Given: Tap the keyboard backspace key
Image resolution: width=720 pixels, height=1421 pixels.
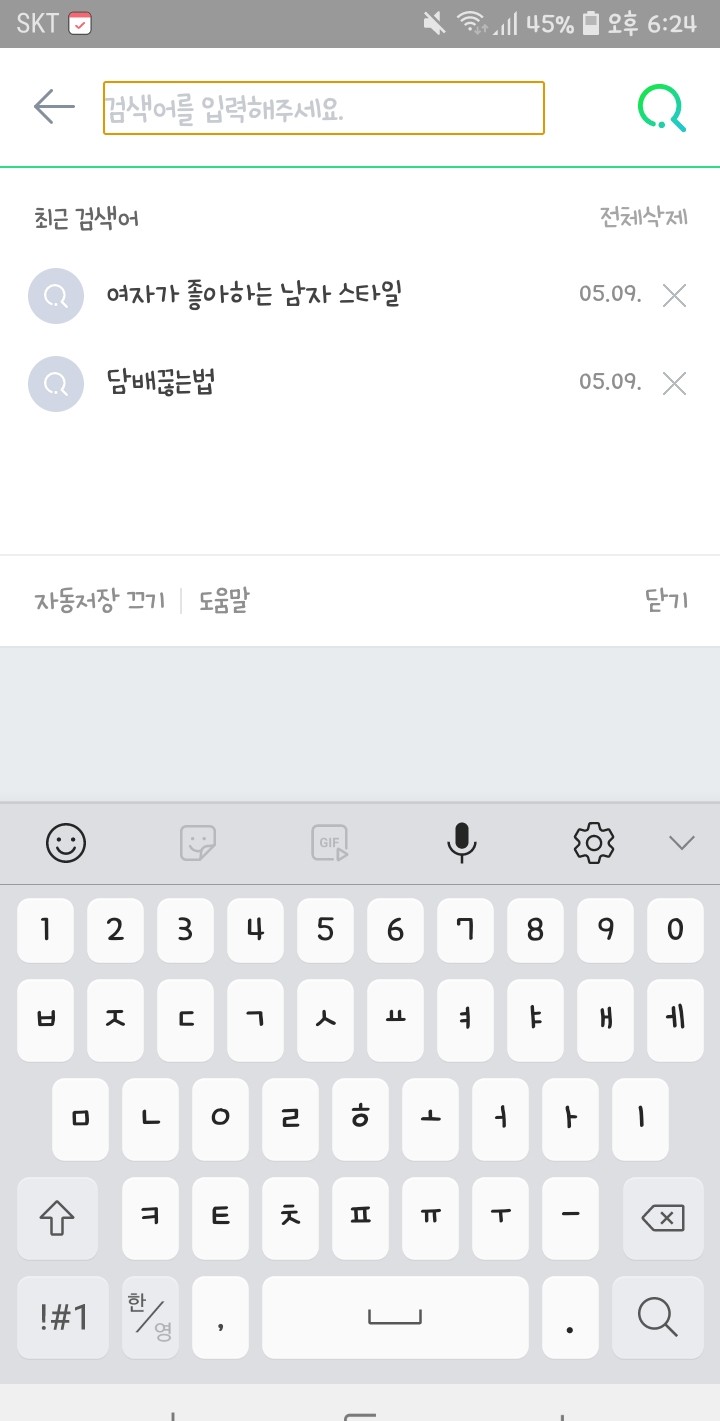Looking at the screenshot, I should [663, 1218].
